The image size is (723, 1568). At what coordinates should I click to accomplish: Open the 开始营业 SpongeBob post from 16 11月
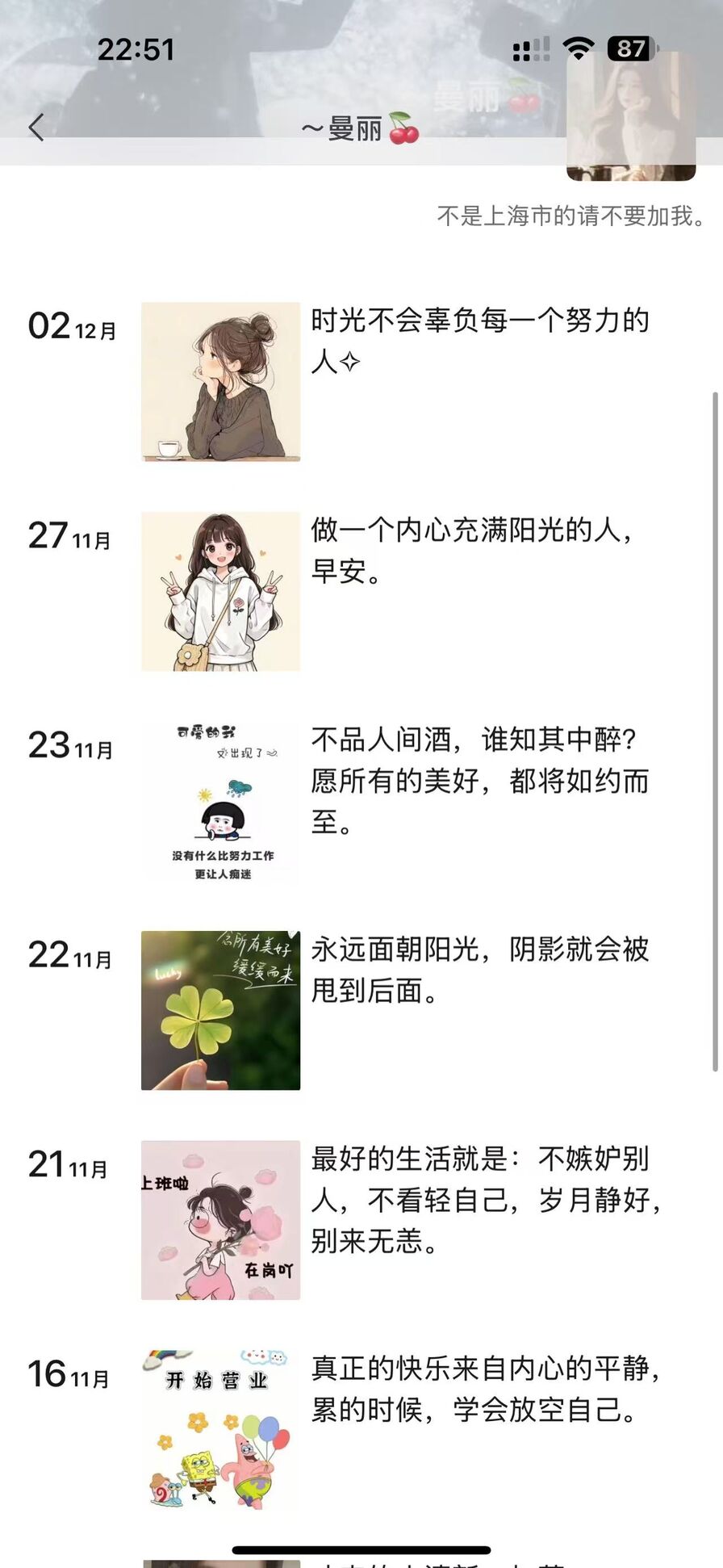pyautogui.click(x=221, y=1429)
